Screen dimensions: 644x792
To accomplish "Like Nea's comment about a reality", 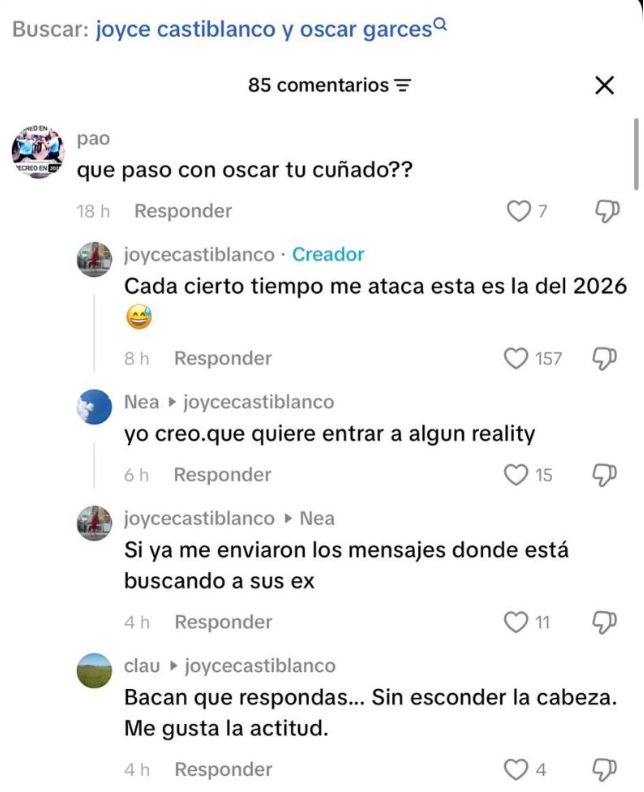I will pyautogui.click(x=516, y=475).
